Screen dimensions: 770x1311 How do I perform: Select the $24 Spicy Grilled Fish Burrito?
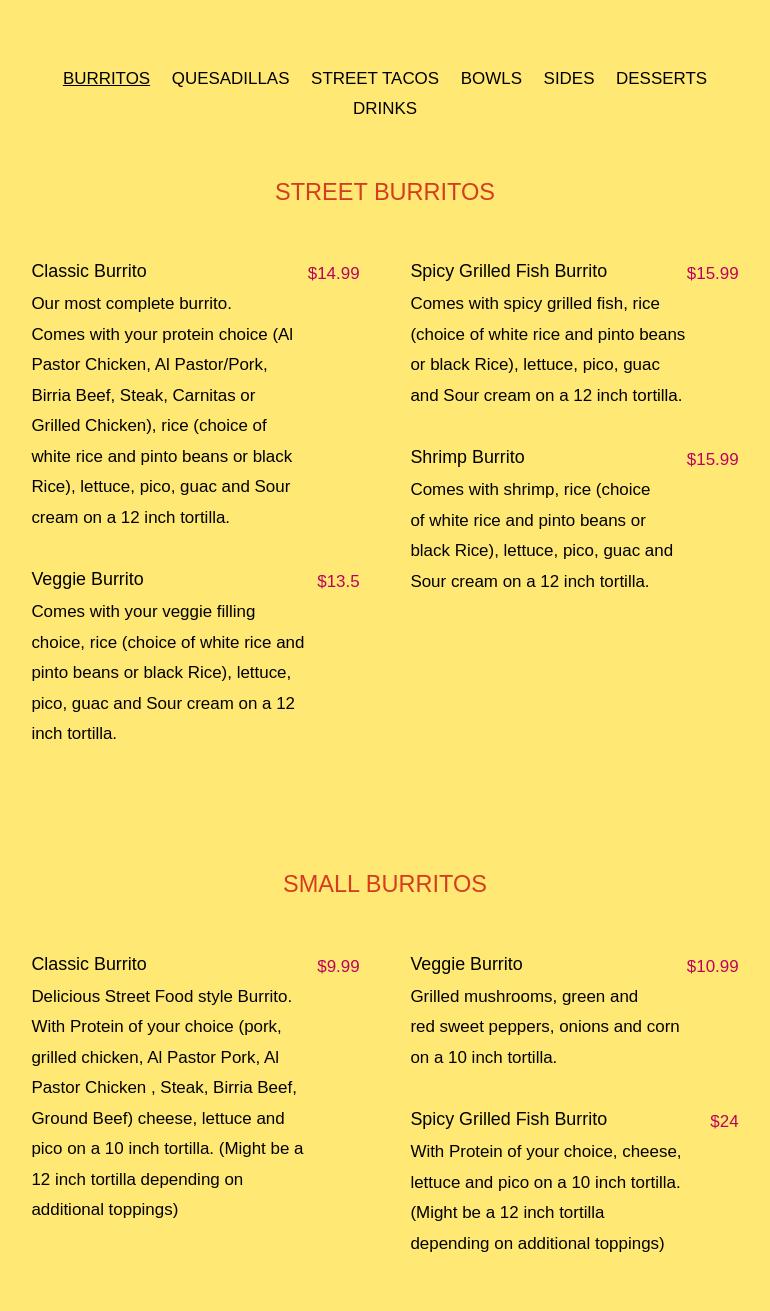724,1121
